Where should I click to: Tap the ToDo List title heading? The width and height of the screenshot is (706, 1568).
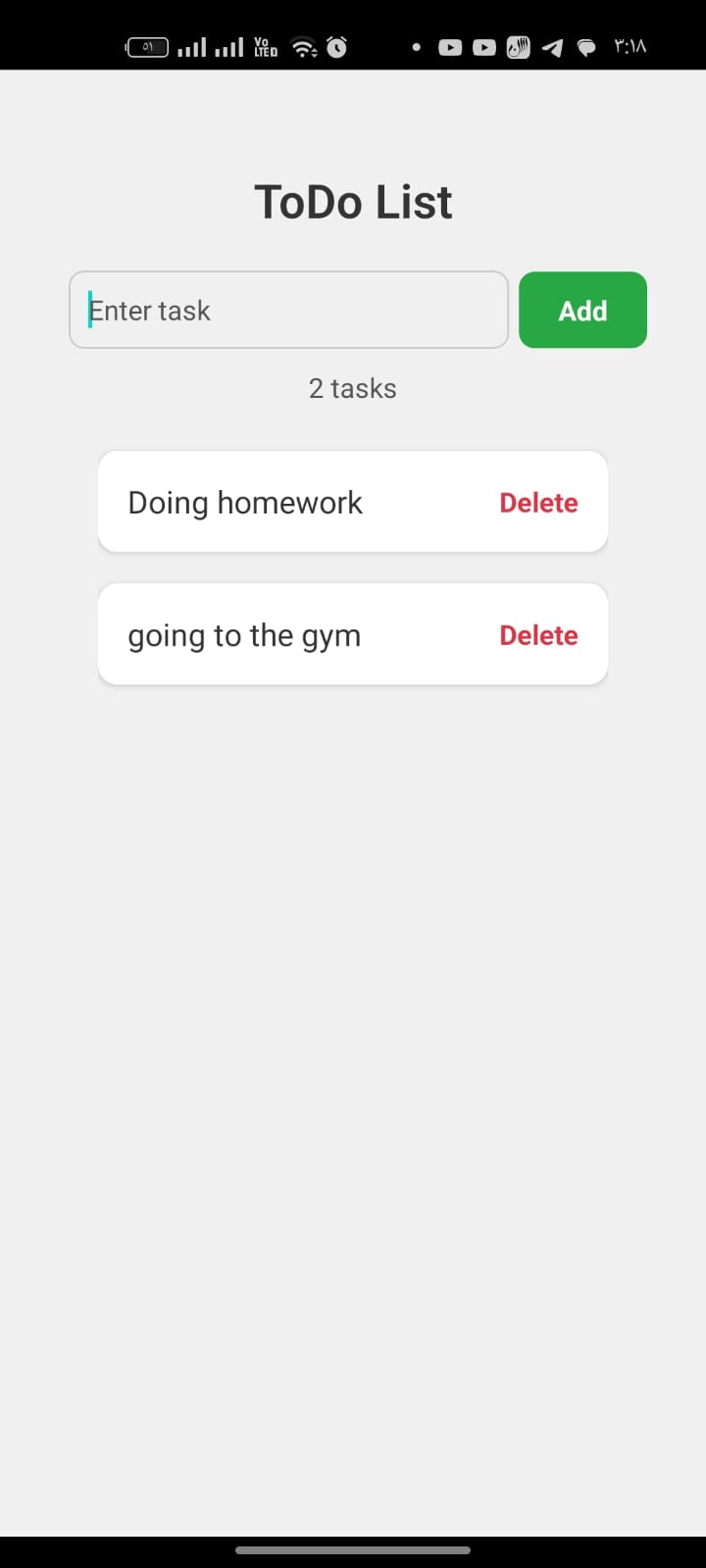[353, 201]
